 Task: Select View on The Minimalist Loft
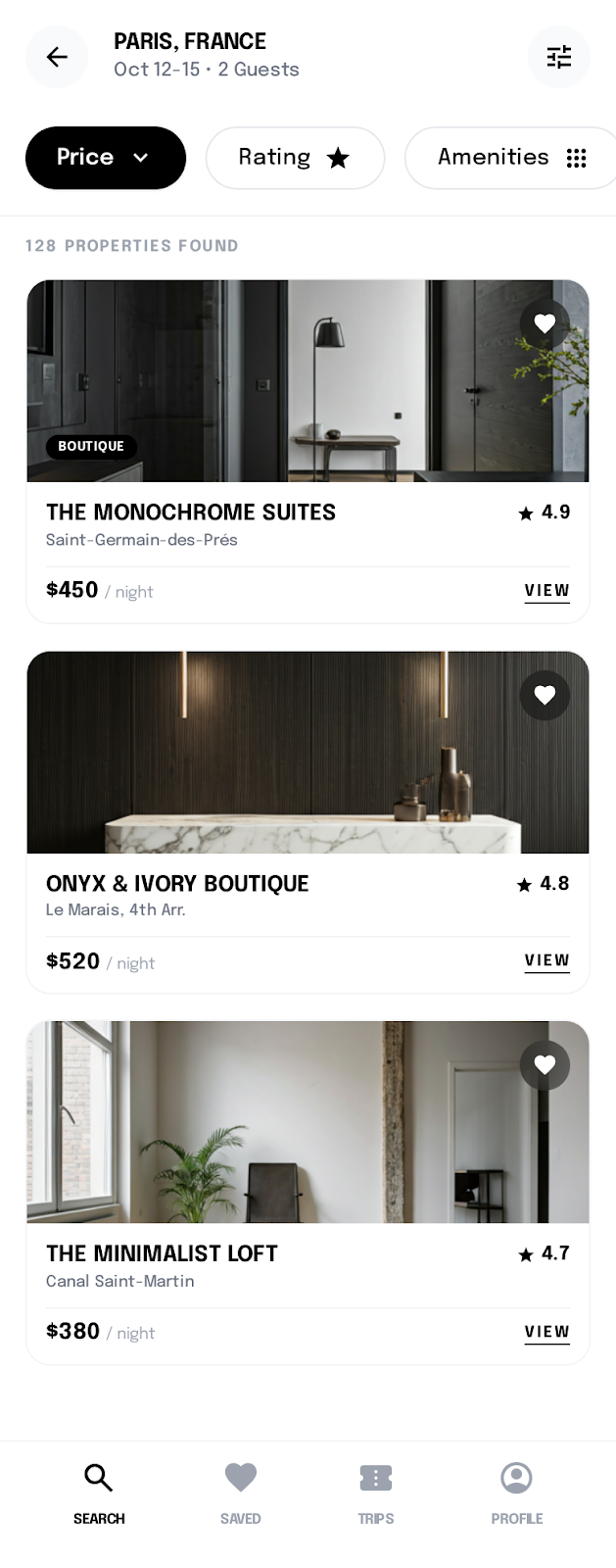click(x=546, y=1332)
